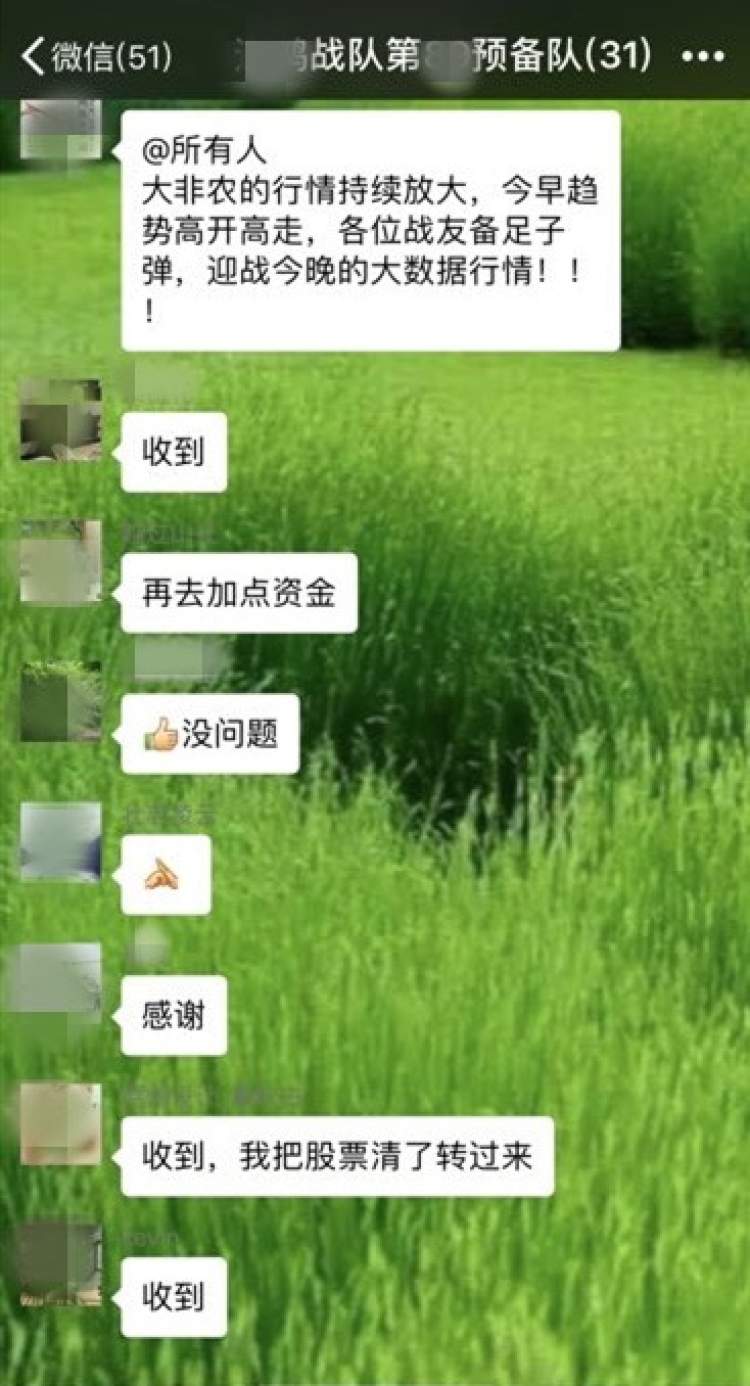
Task: View profile of sender saying 再去加点资金
Action: pyautogui.click(x=60, y=562)
